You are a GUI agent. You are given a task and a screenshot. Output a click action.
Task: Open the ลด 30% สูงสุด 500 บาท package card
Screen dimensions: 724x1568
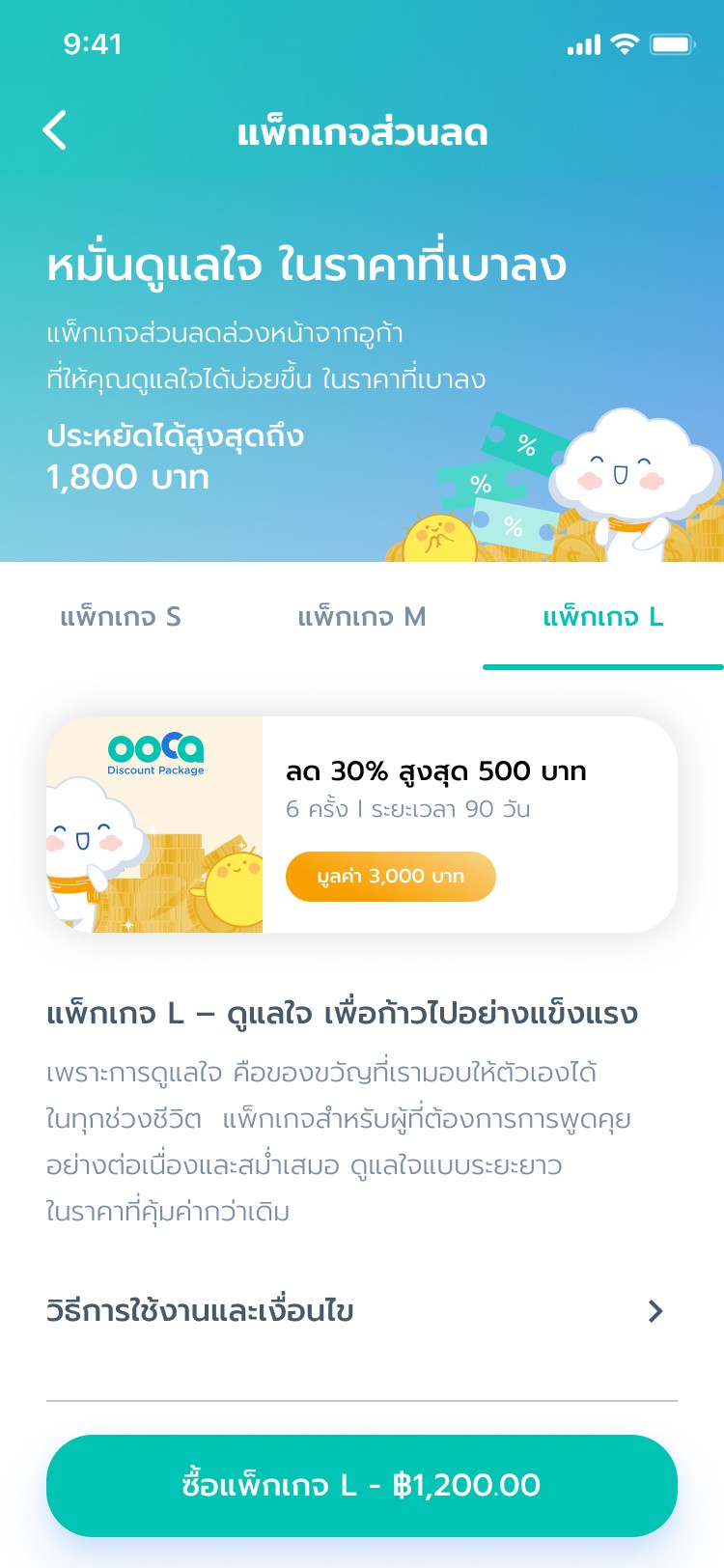(362, 825)
